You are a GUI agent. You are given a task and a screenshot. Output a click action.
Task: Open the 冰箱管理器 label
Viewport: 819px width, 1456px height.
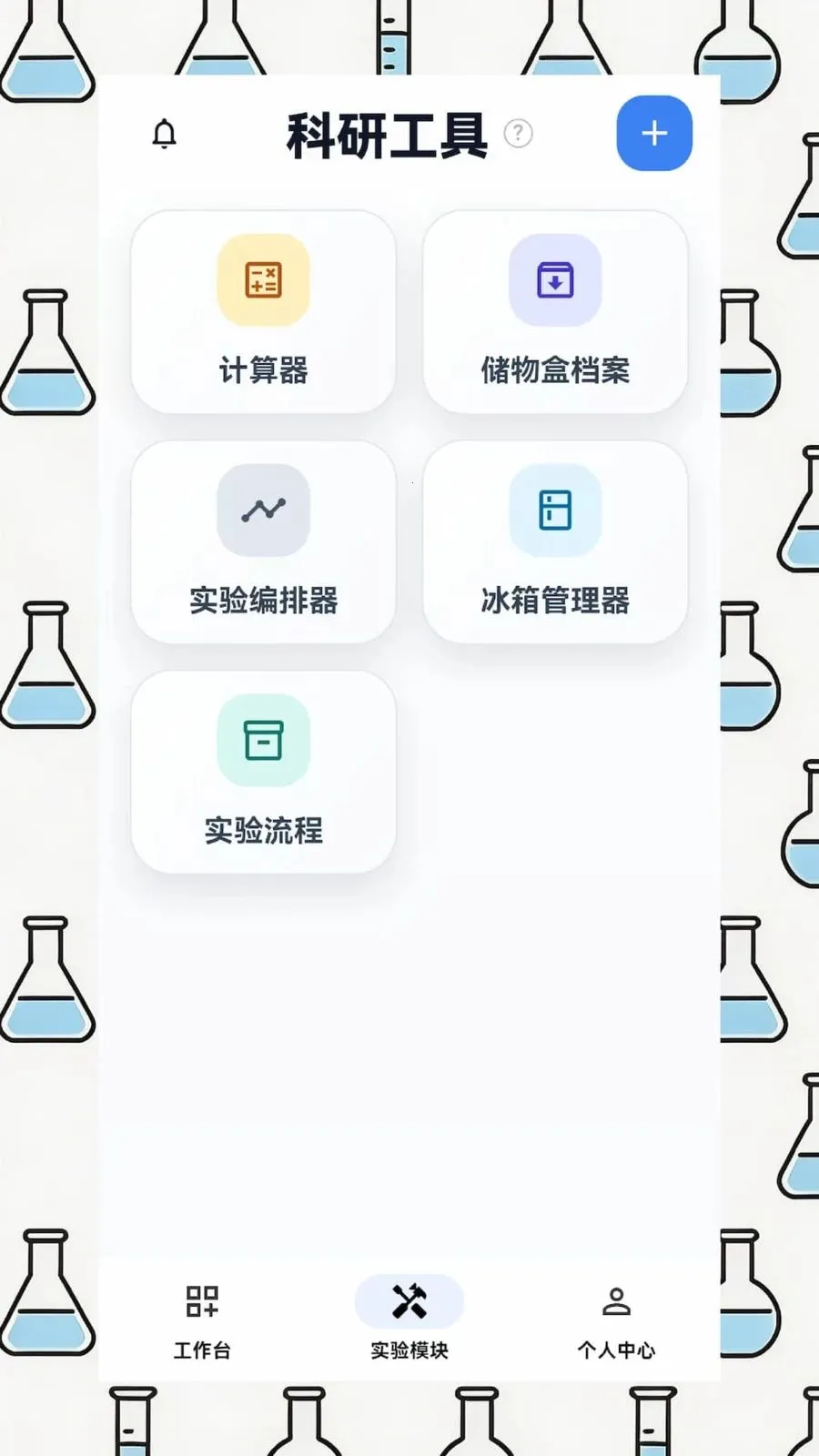coord(556,600)
